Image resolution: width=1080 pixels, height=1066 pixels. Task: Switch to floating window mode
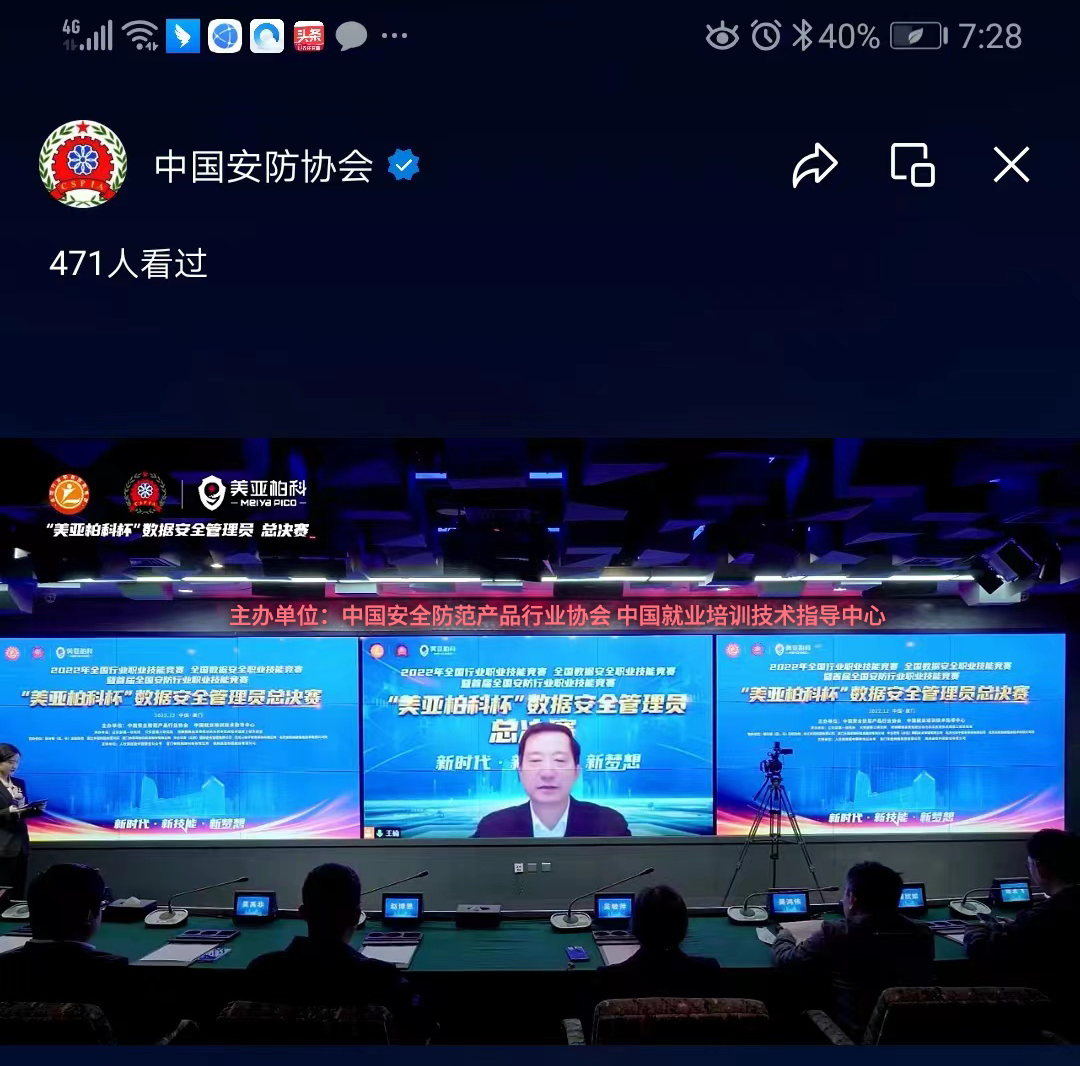point(912,165)
